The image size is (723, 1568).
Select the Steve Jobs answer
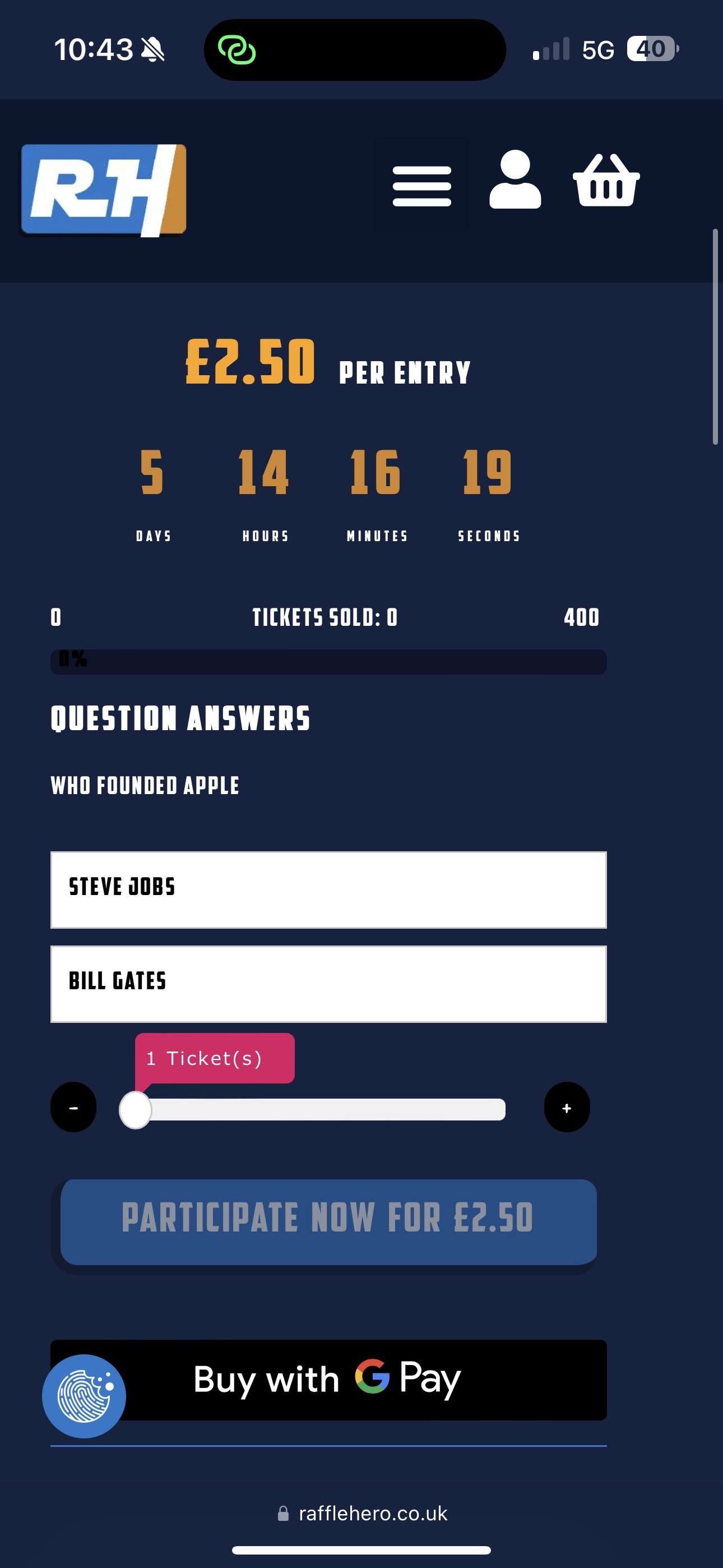click(x=328, y=889)
